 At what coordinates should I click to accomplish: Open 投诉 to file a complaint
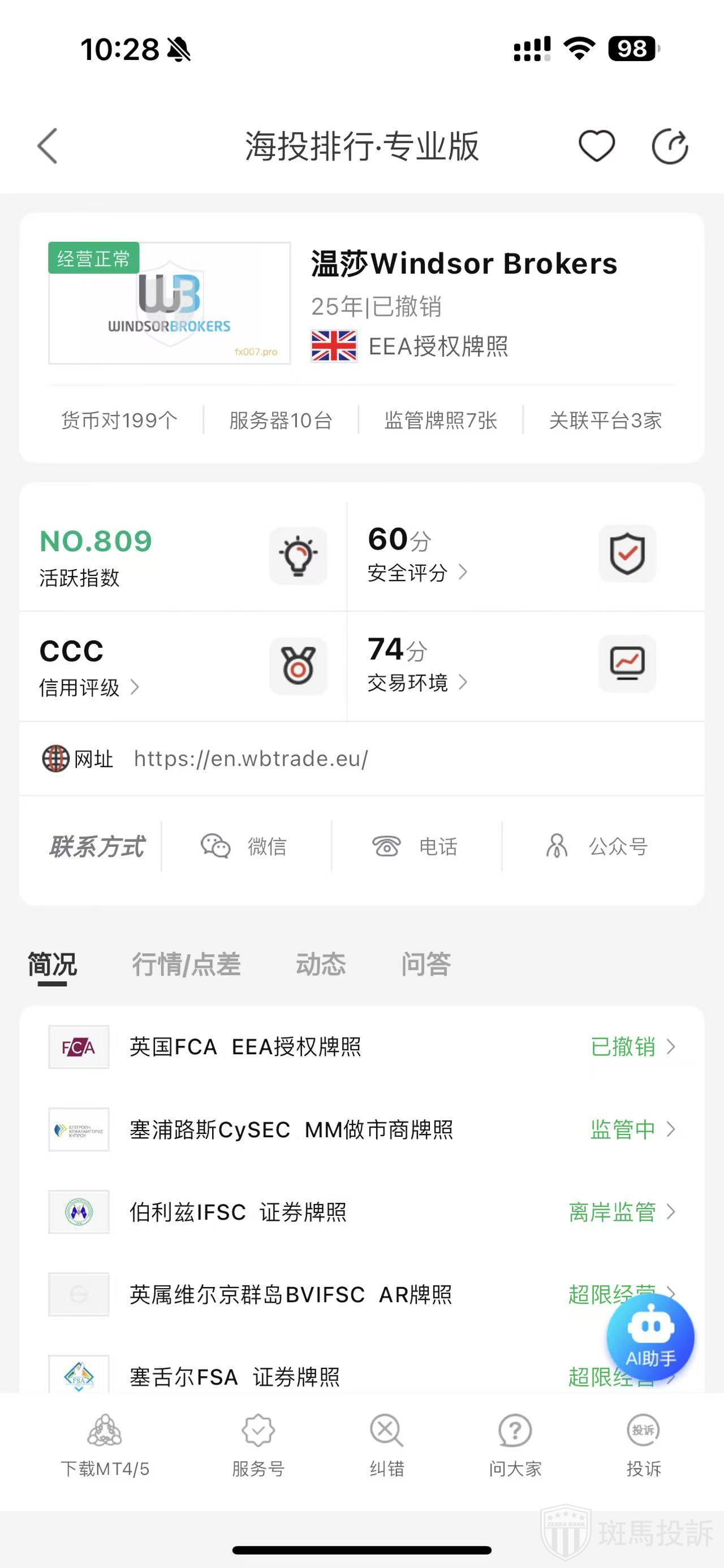click(x=644, y=1444)
